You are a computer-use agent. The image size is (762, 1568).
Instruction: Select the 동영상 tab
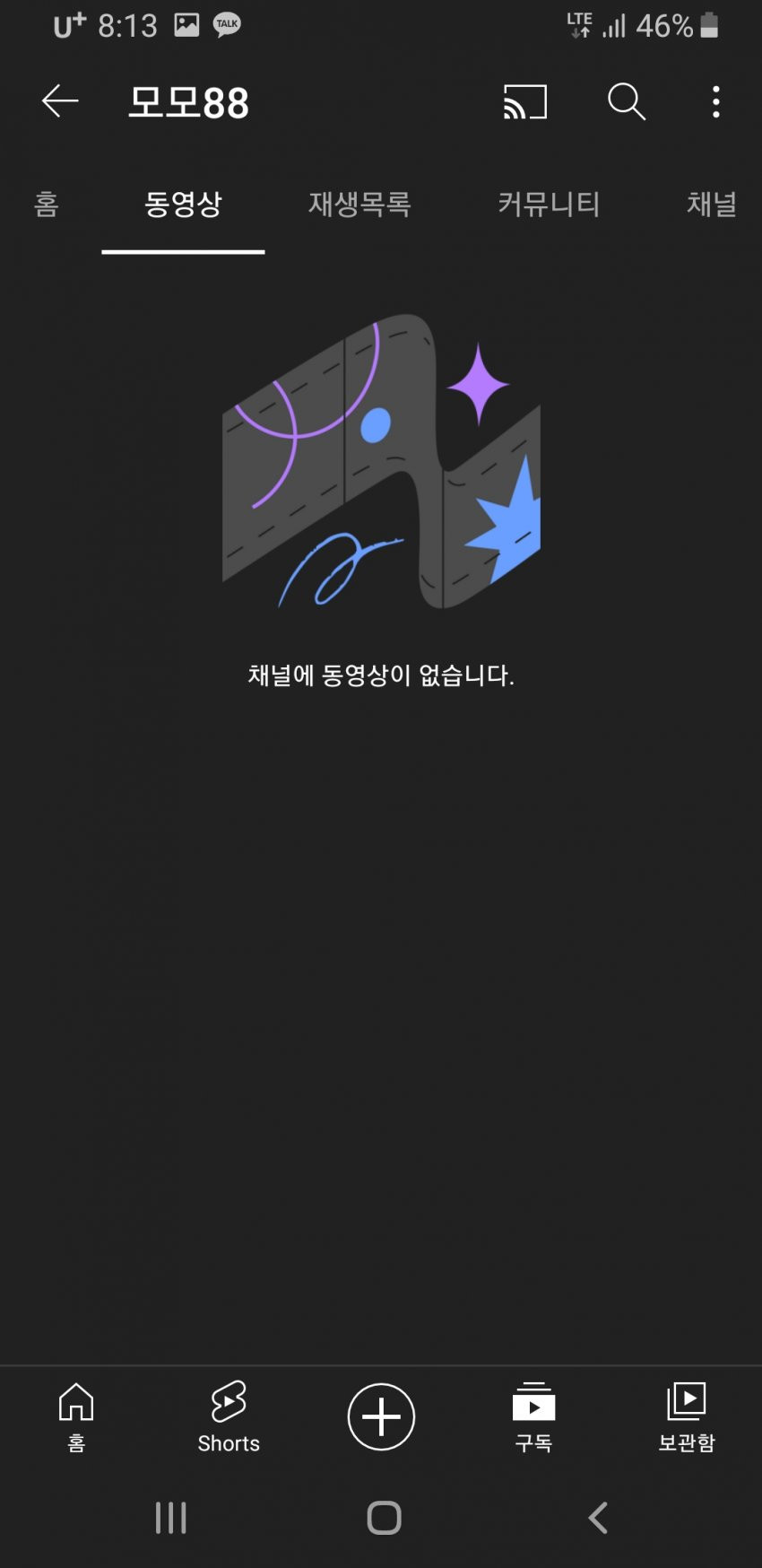[183, 205]
